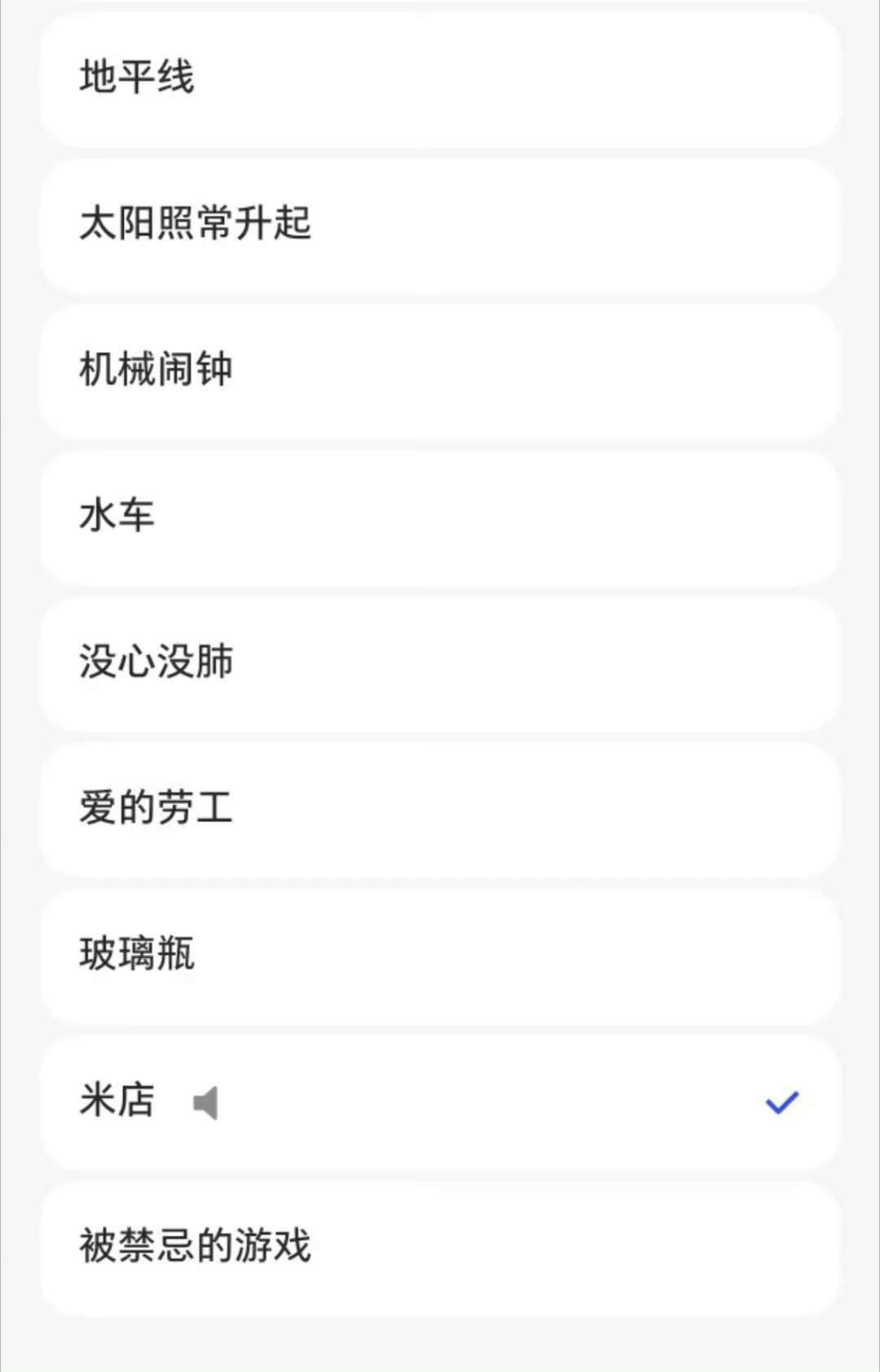The height and width of the screenshot is (1372, 880).
Task: Click the blue checkmark on the 米店 row
Action: coord(781,1102)
